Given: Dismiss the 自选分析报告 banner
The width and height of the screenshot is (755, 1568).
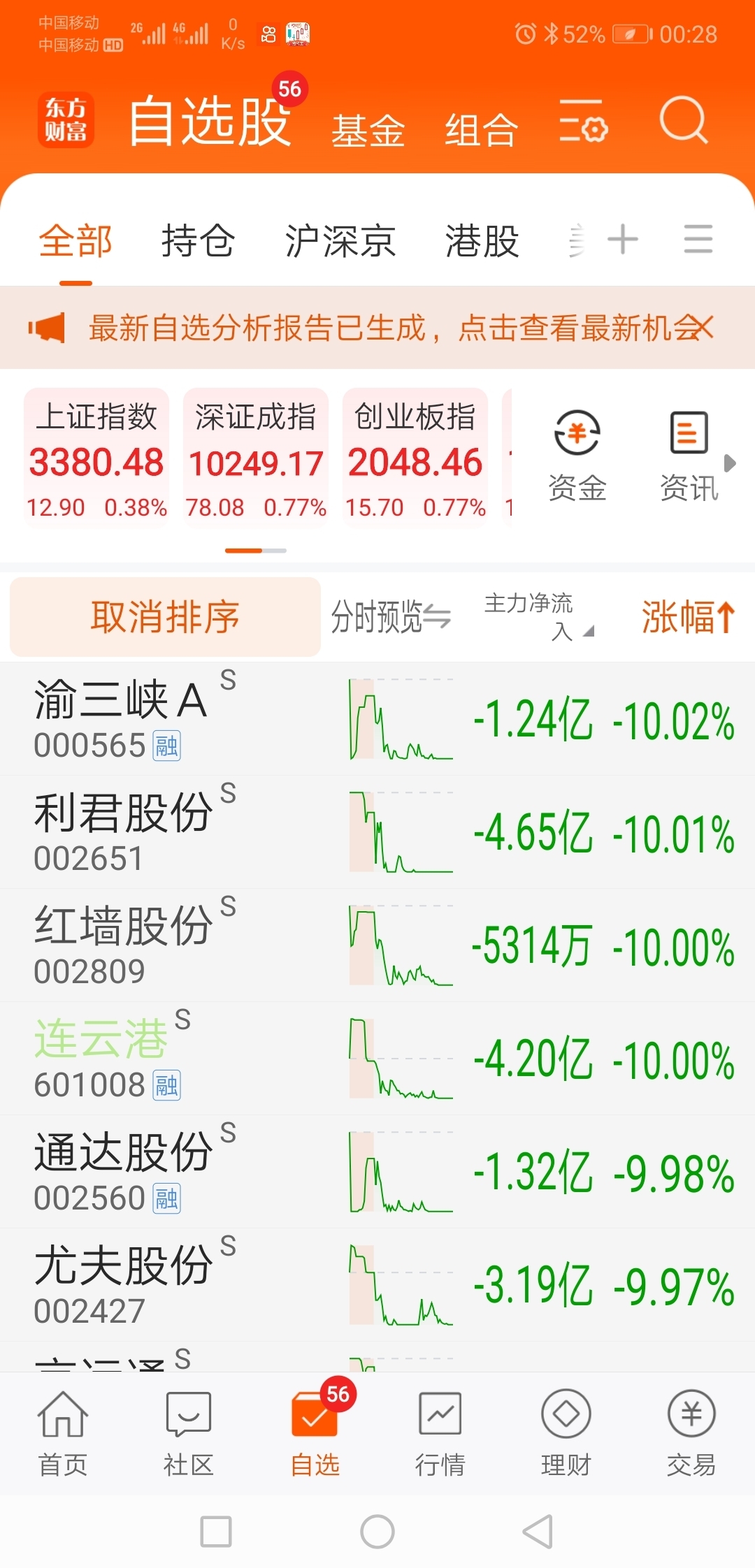Looking at the screenshot, I should pos(700,327).
